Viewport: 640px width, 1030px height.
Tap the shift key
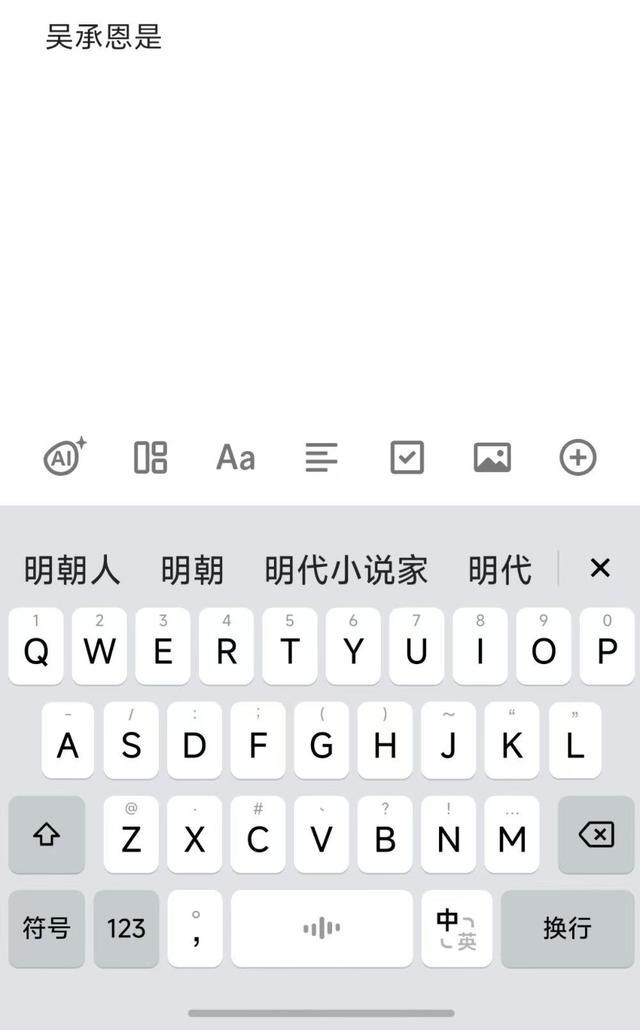[47, 835]
